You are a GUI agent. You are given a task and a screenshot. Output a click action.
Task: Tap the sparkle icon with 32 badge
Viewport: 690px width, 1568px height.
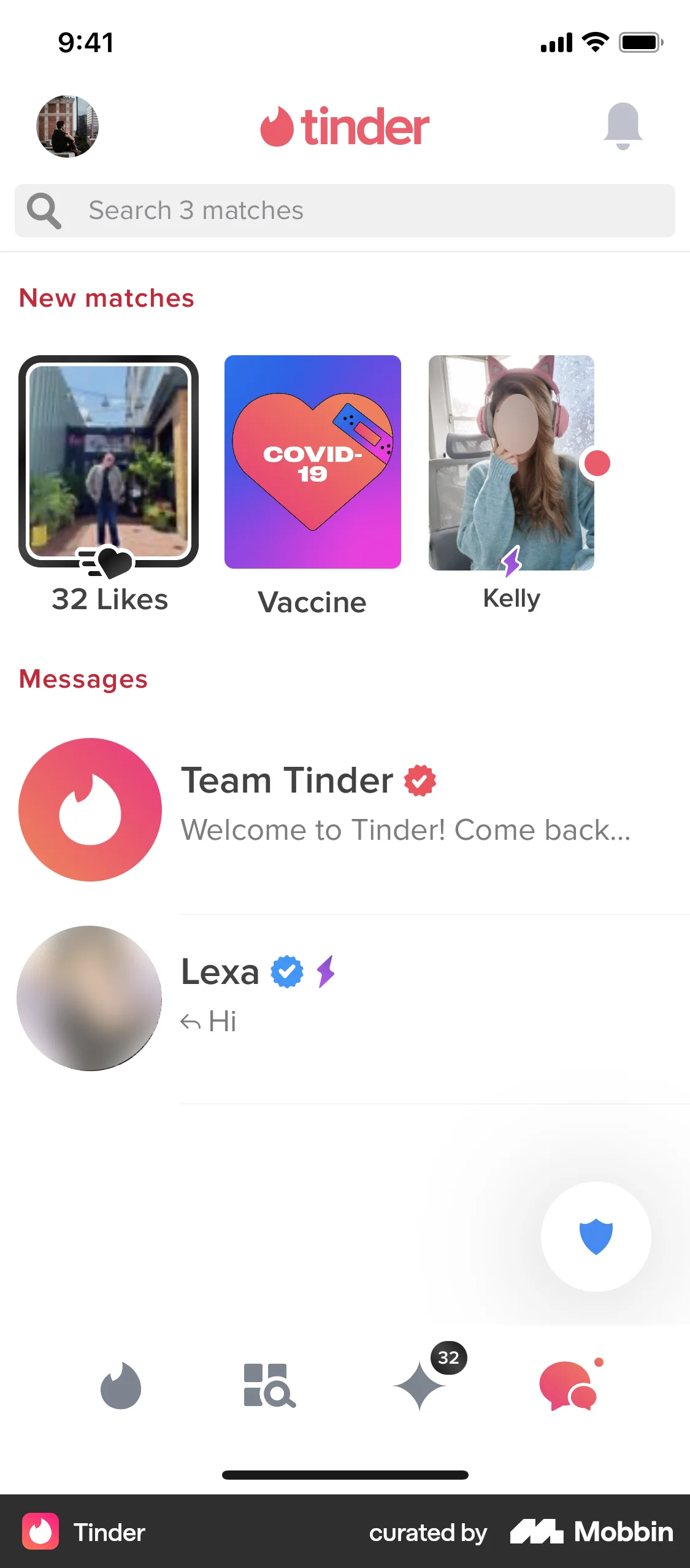(420, 1389)
